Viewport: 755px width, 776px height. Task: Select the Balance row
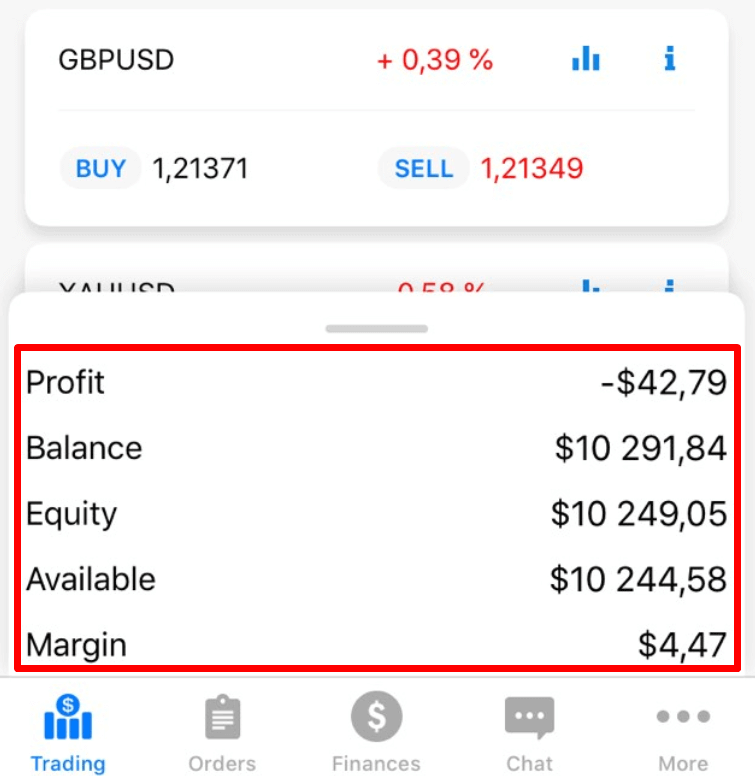377,448
